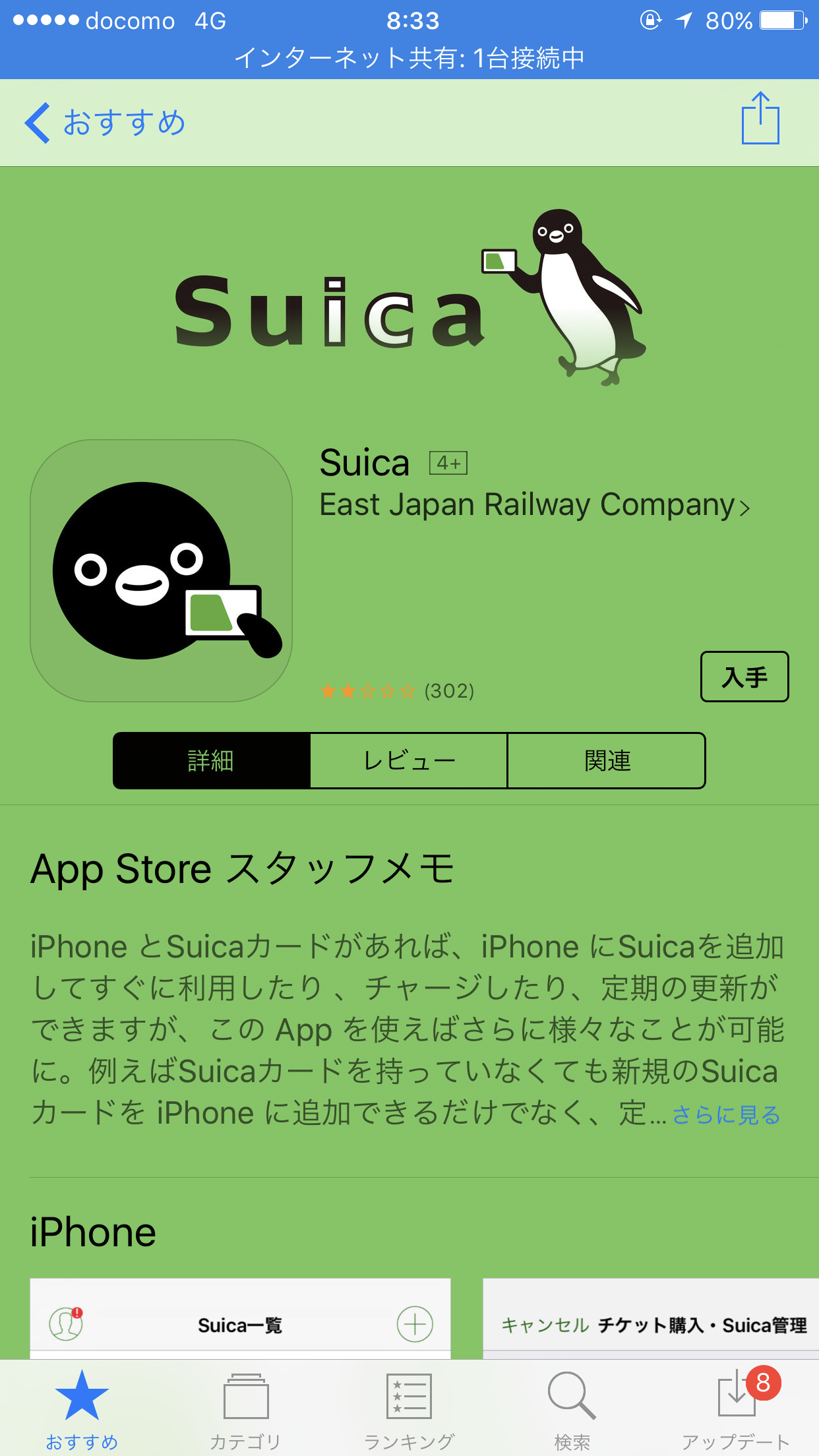Open the Suica一覧 screenshot preview
The height and width of the screenshot is (1456, 819).
[240, 1319]
